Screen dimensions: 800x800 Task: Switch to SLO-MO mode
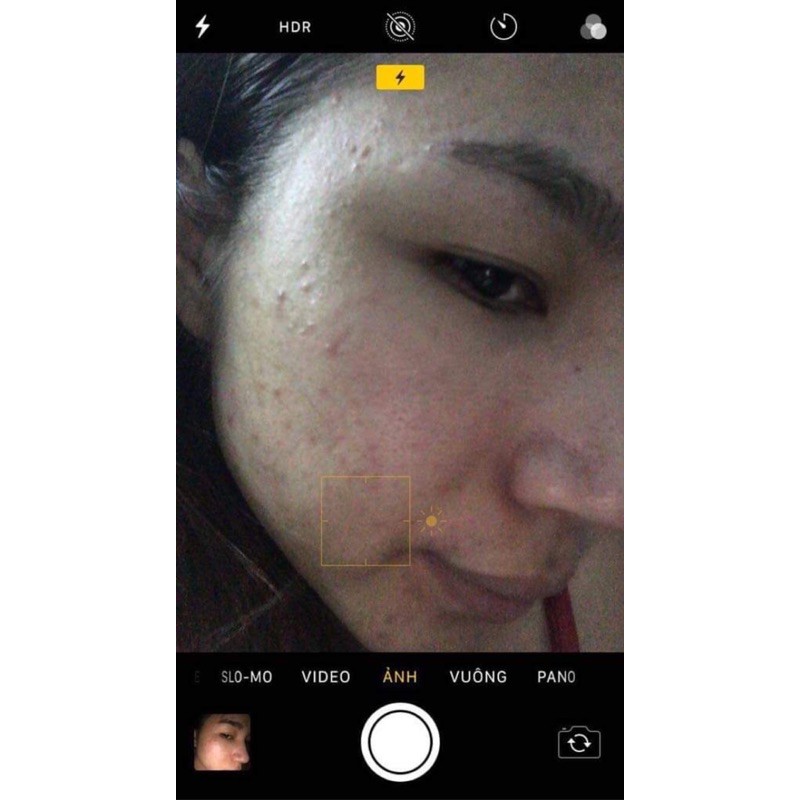click(x=247, y=677)
